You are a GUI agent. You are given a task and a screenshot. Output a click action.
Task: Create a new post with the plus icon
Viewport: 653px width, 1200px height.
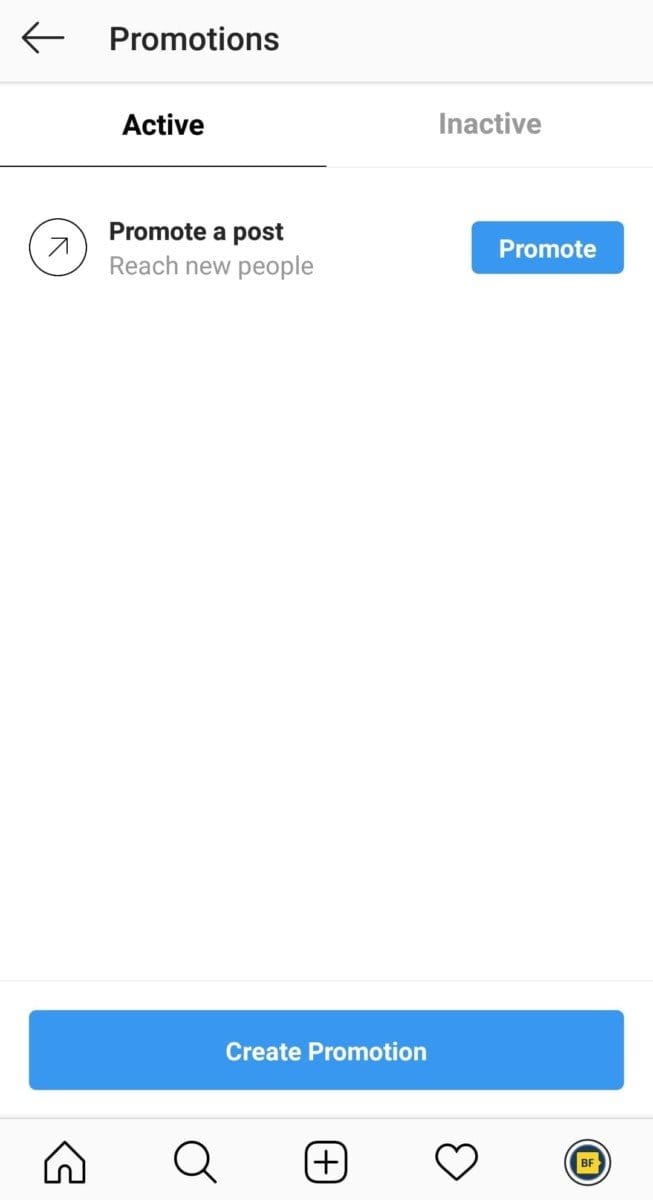pos(326,1162)
